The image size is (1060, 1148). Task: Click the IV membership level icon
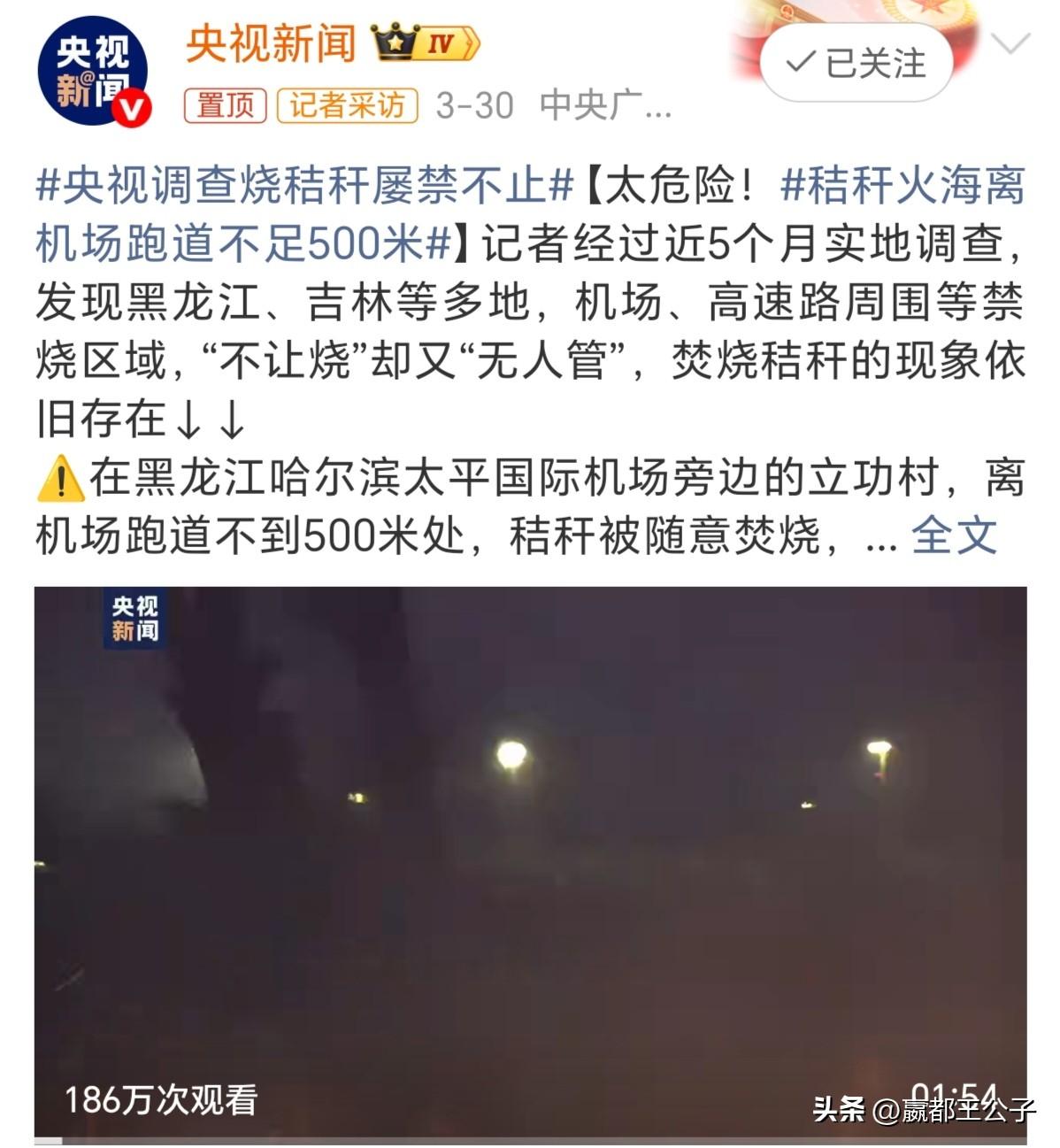coord(442,40)
